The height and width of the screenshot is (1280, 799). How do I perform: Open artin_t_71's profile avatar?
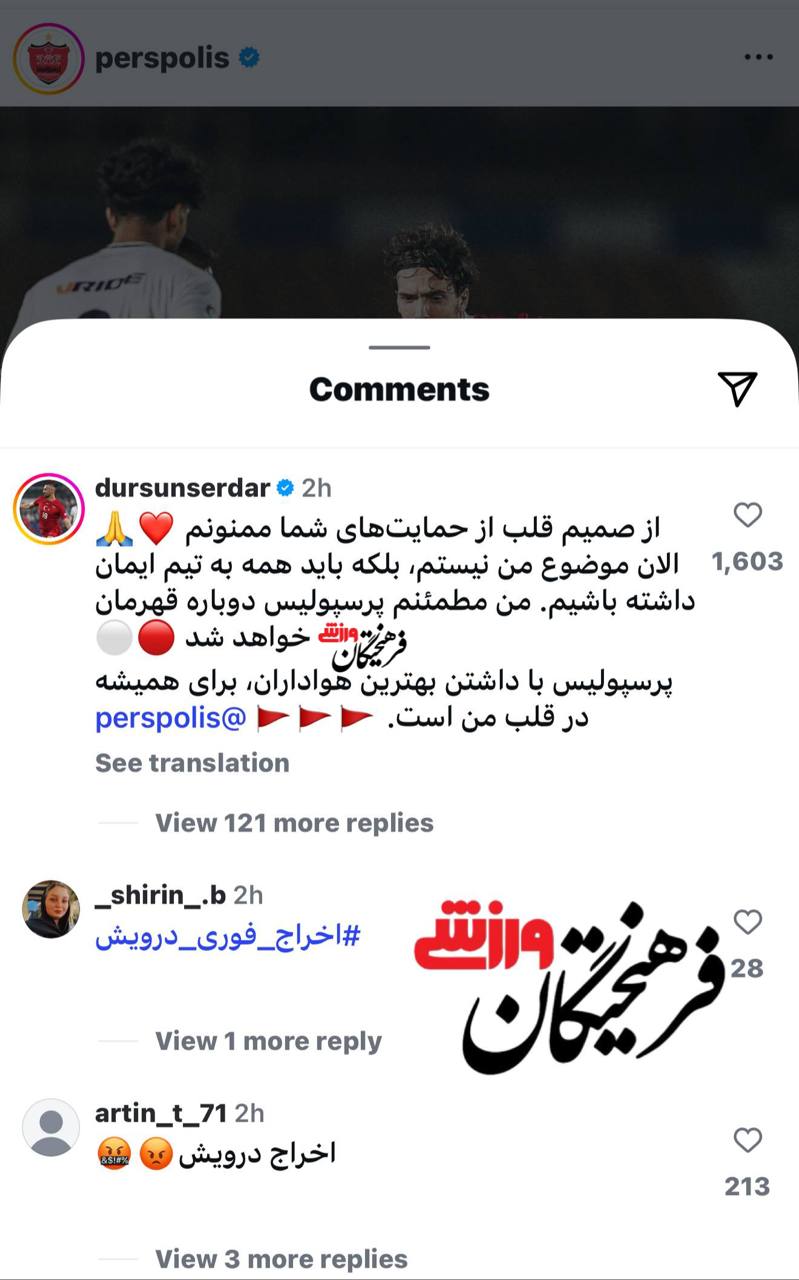pyautogui.click(x=50, y=1128)
